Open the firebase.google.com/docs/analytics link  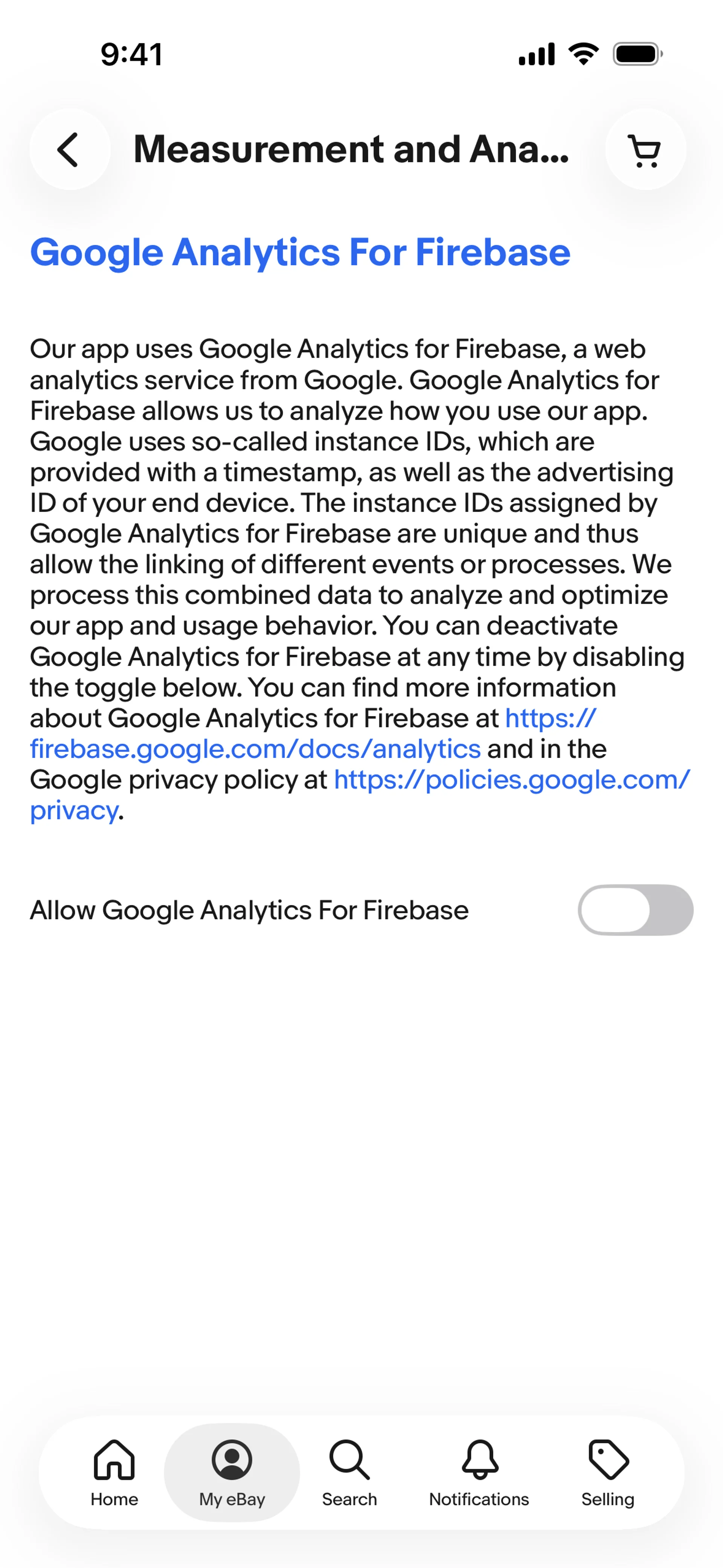tap(255, 749)
